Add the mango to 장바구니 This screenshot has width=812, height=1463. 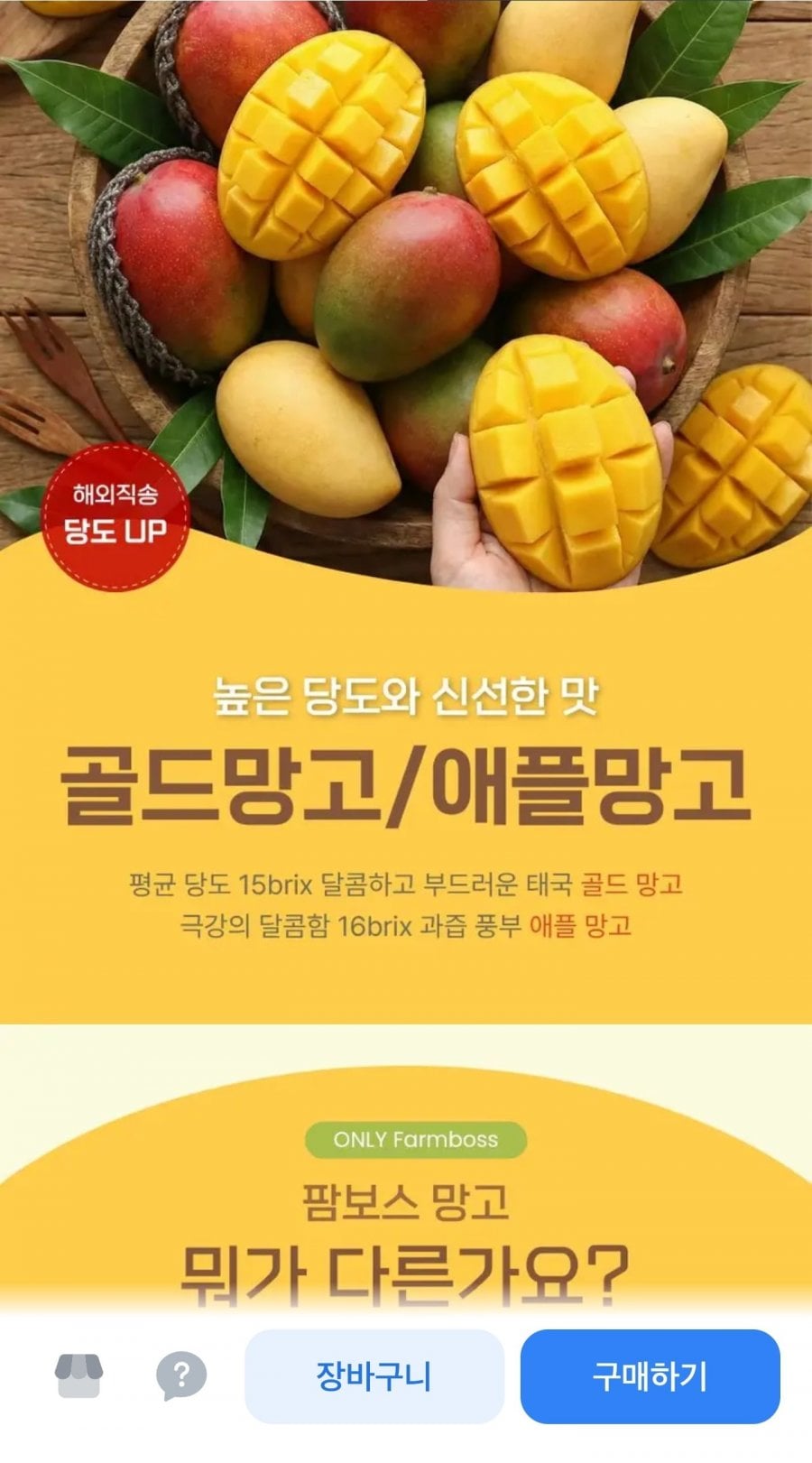[x=374, y=1376]
